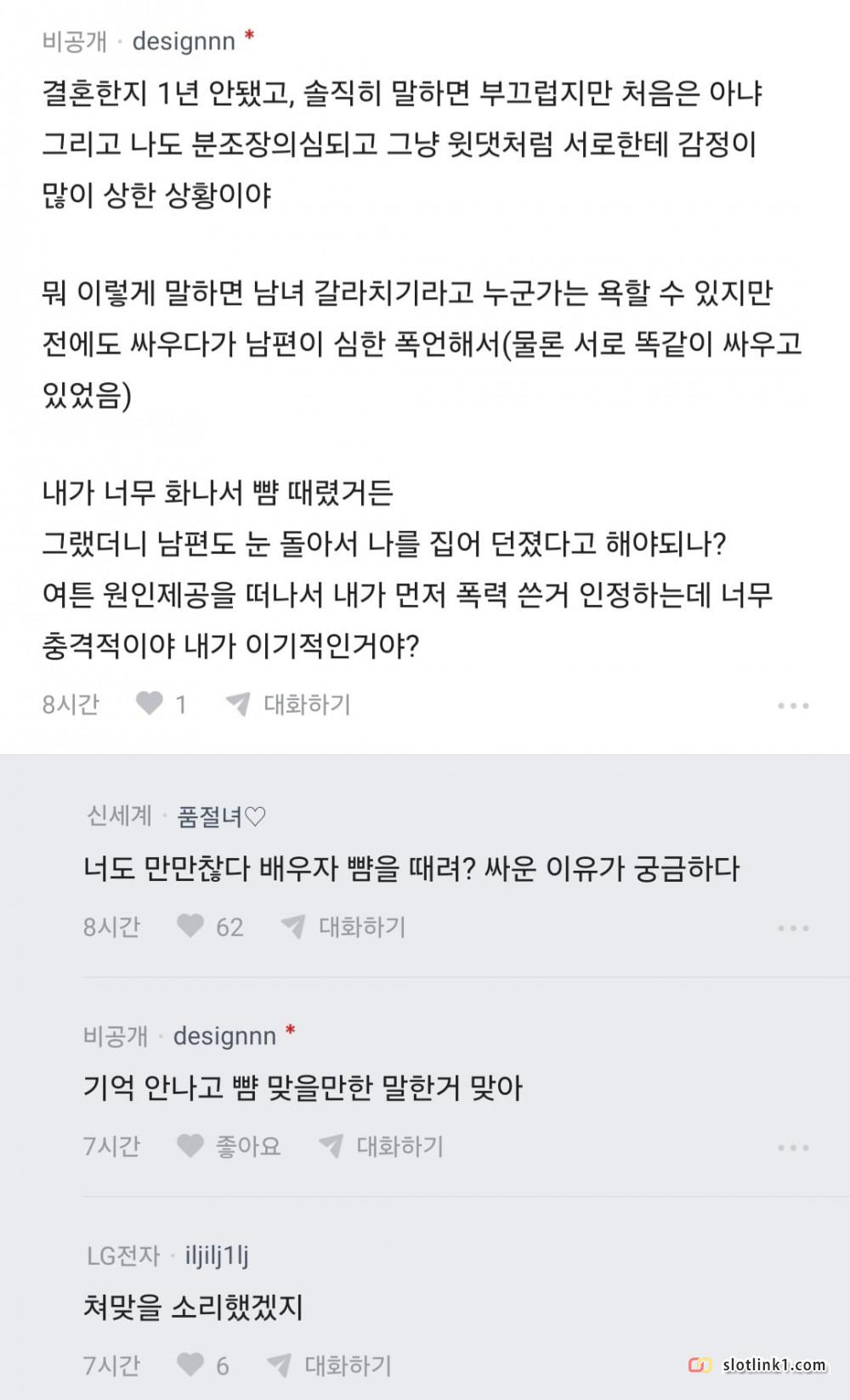Open overflow menu on the main designnn post

tap(793, 706)
